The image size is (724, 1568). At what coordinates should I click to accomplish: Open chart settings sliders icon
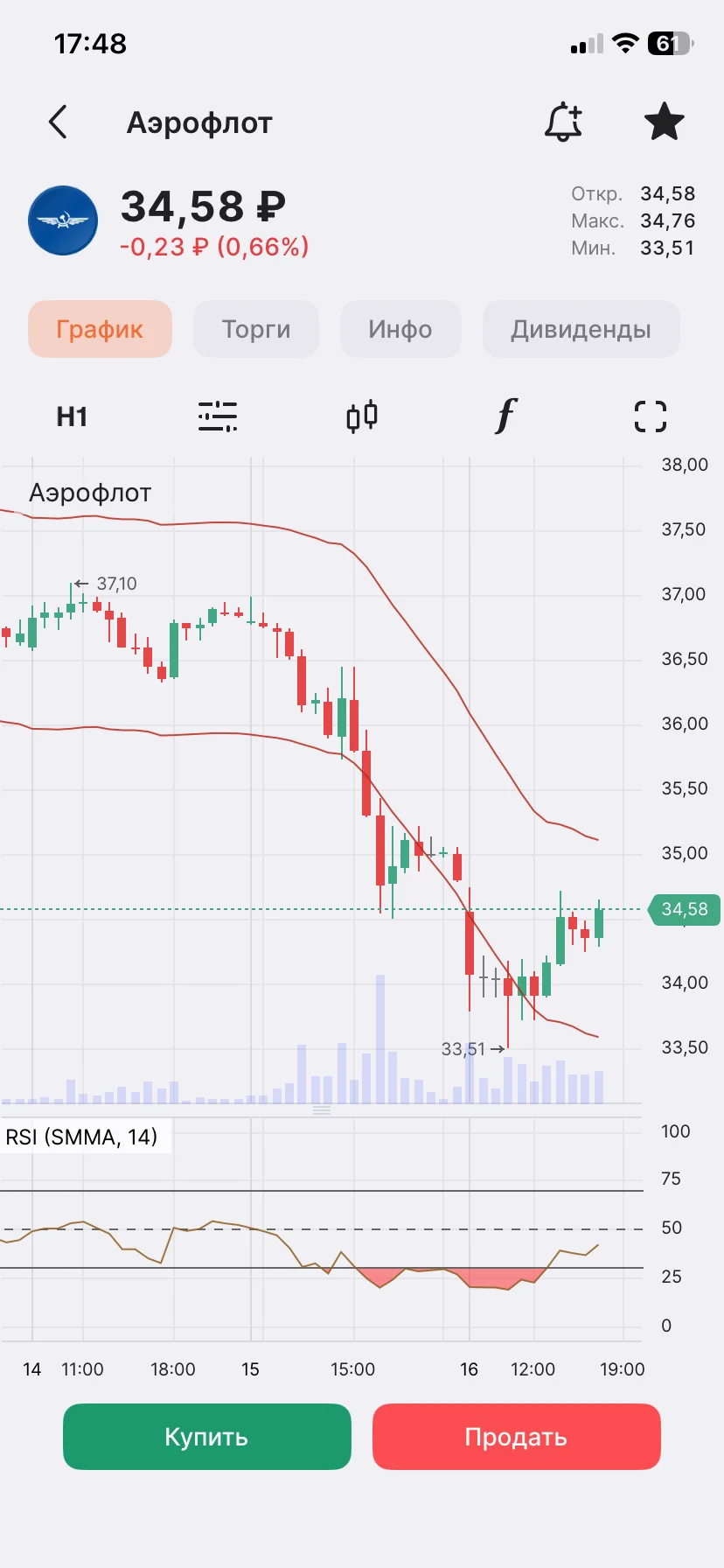217,416
